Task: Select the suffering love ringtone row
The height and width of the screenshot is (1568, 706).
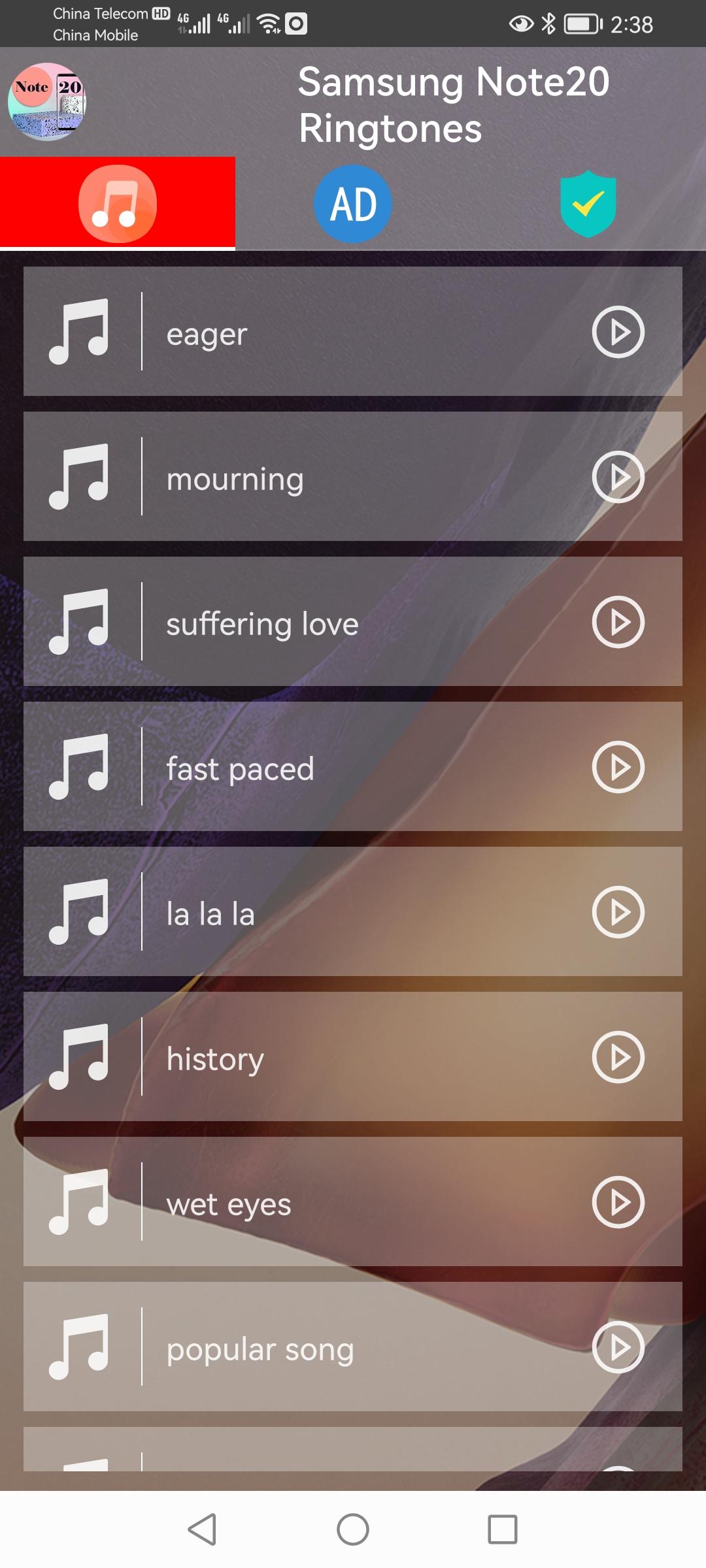Action: click(x=327, y=622)
